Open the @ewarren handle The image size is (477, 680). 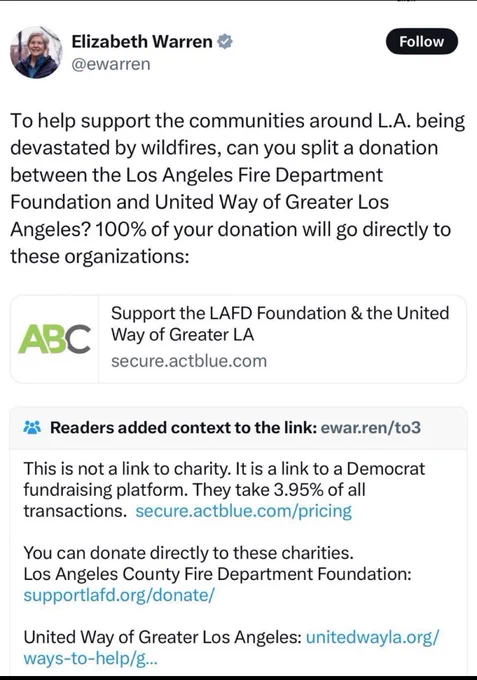[111, 64]
